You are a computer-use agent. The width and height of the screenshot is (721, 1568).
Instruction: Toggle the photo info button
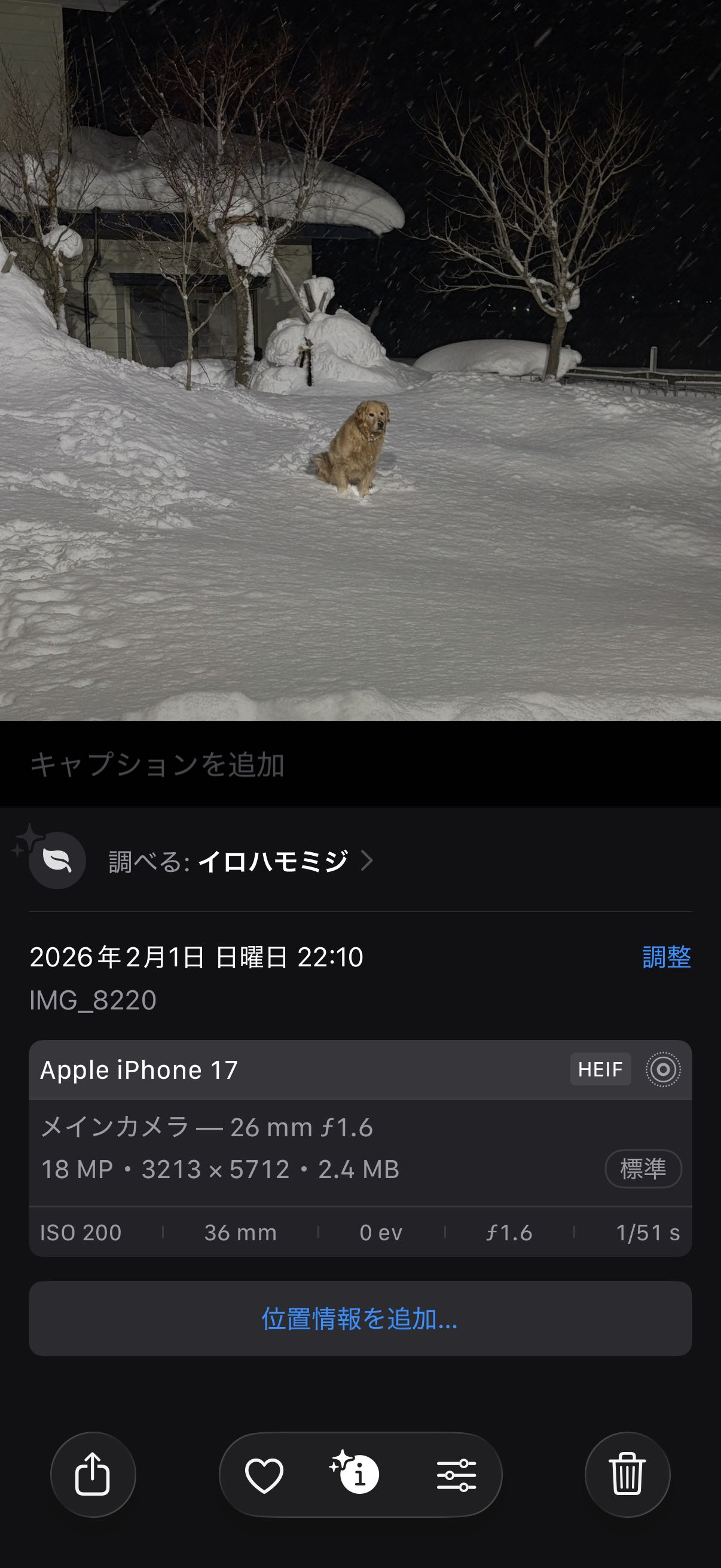pyautogui.click(x=359, y=1475)
